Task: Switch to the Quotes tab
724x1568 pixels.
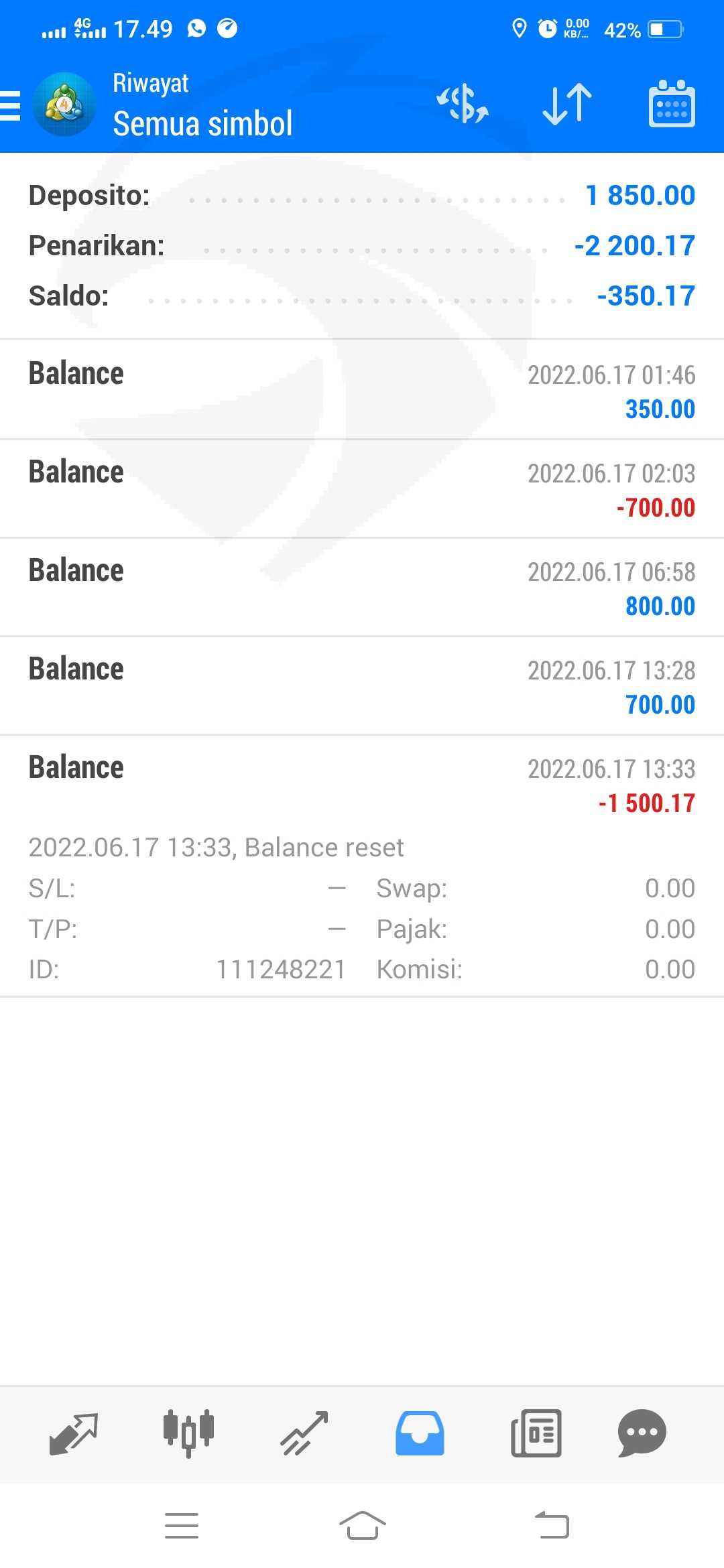Action: pyautogui.click(x=74, y=1433)
